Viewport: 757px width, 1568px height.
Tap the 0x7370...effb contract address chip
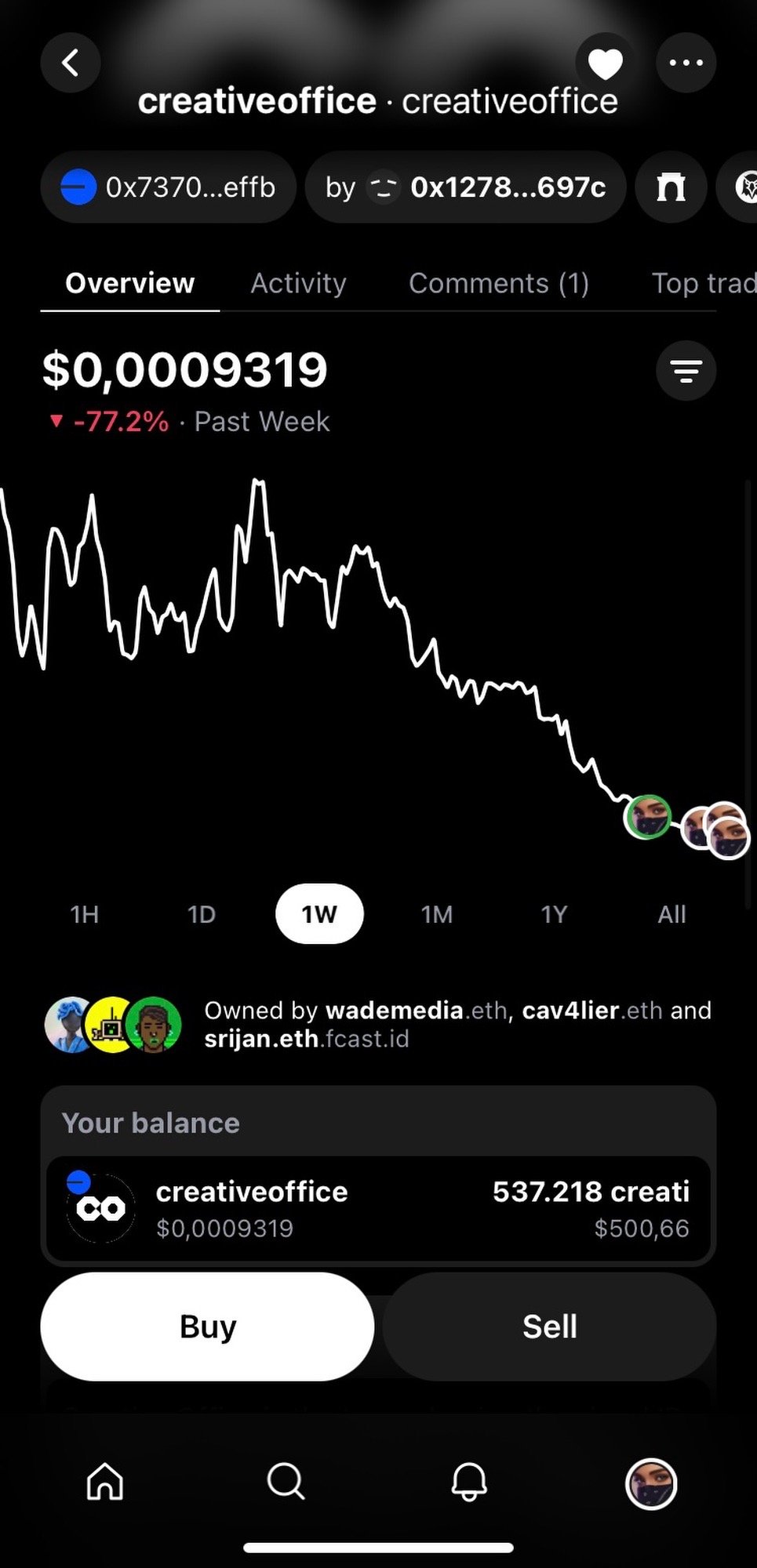(x=169, y=187)
